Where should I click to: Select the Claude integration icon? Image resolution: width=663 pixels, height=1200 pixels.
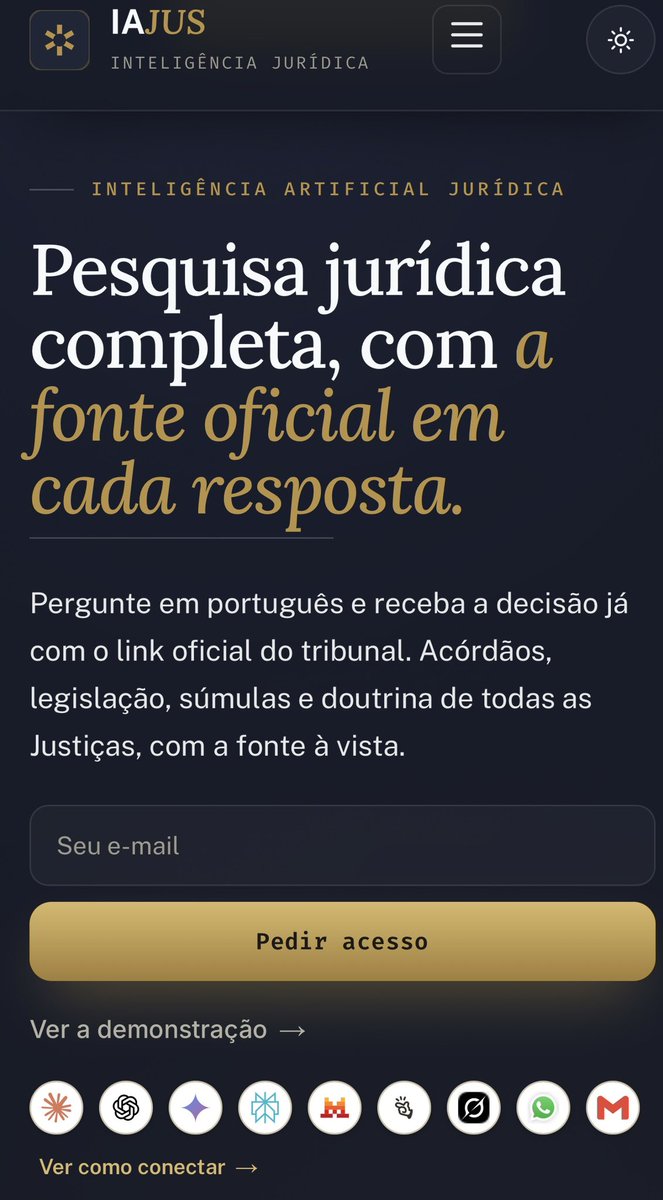pyautogui.click(x=56, y=1107)
